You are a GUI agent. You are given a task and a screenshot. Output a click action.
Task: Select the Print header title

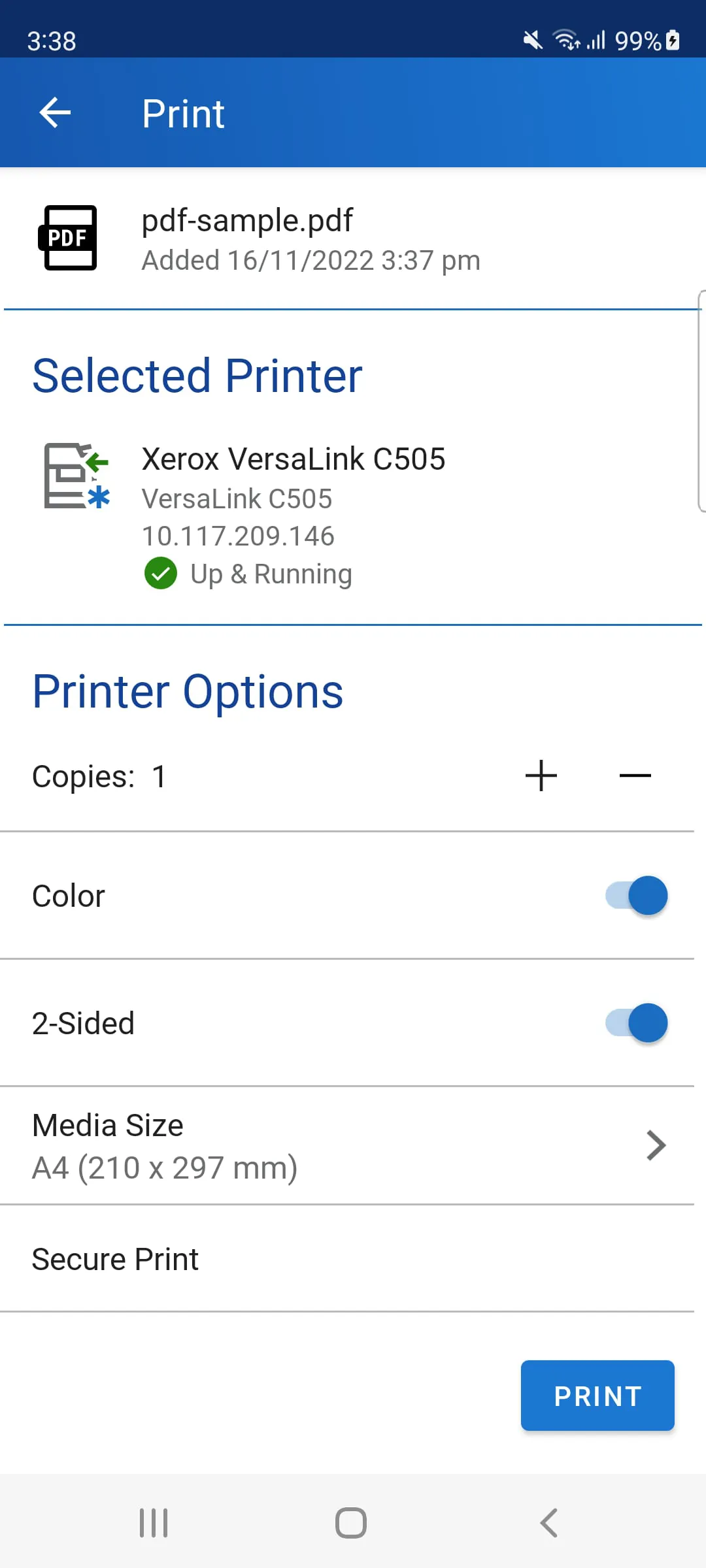[183, 112]
